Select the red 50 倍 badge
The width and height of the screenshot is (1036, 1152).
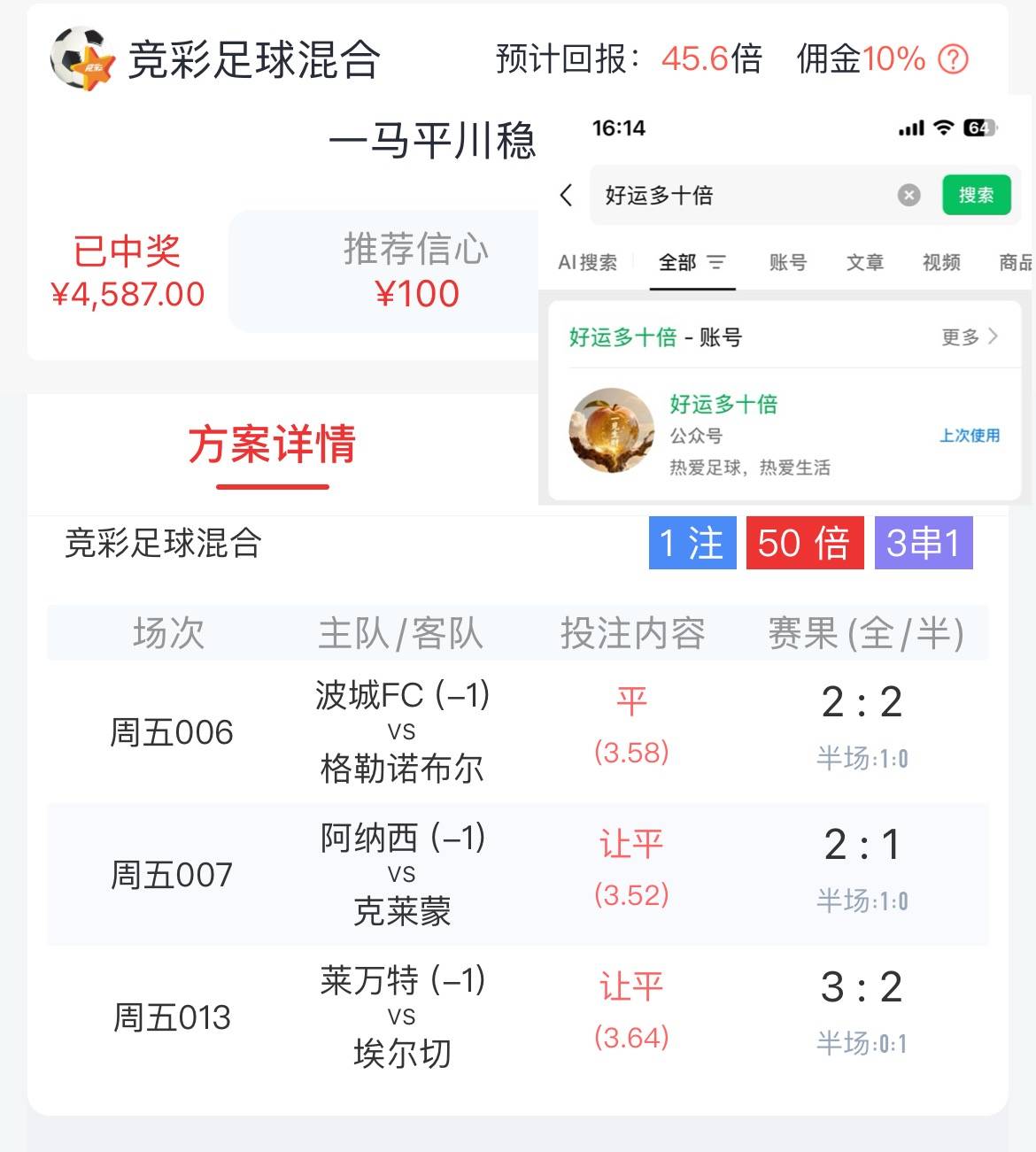coord(804,544)
